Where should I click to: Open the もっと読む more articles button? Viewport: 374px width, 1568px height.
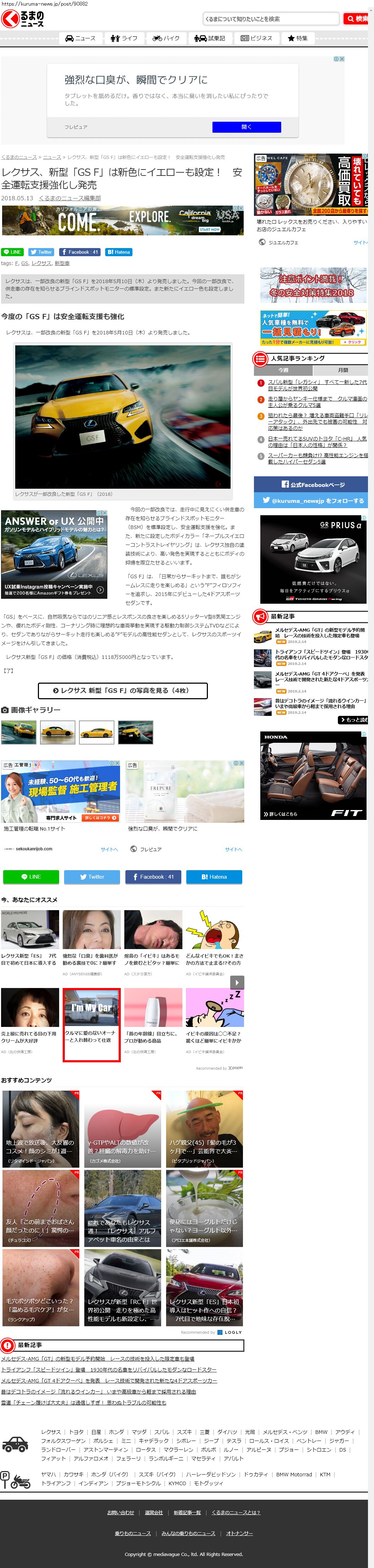[355, 720]
